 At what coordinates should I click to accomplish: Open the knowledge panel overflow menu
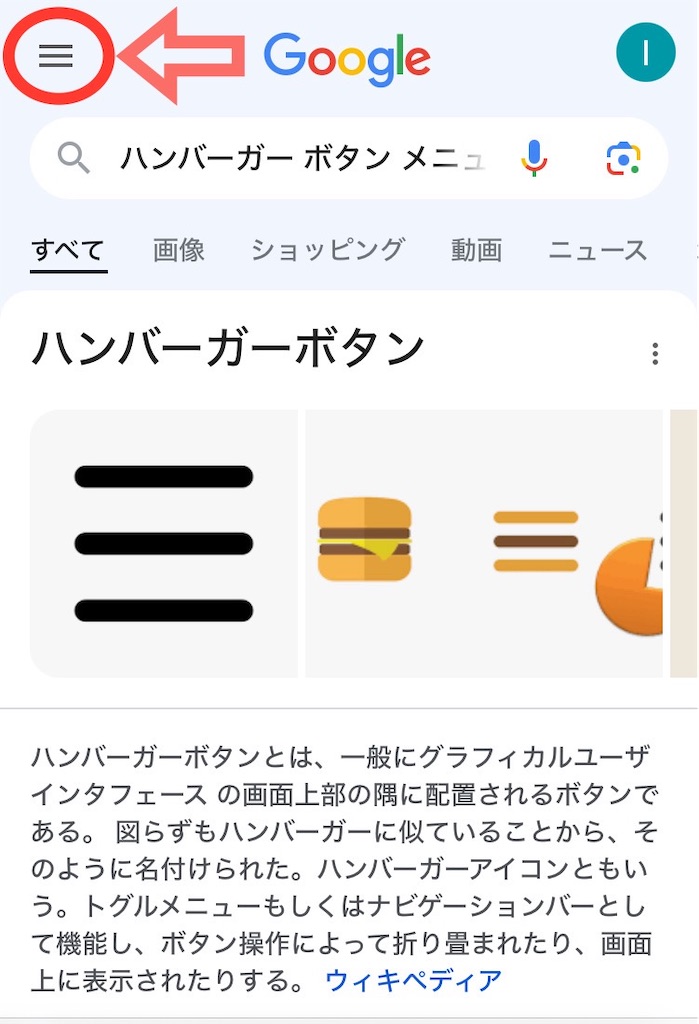point(655,353)
